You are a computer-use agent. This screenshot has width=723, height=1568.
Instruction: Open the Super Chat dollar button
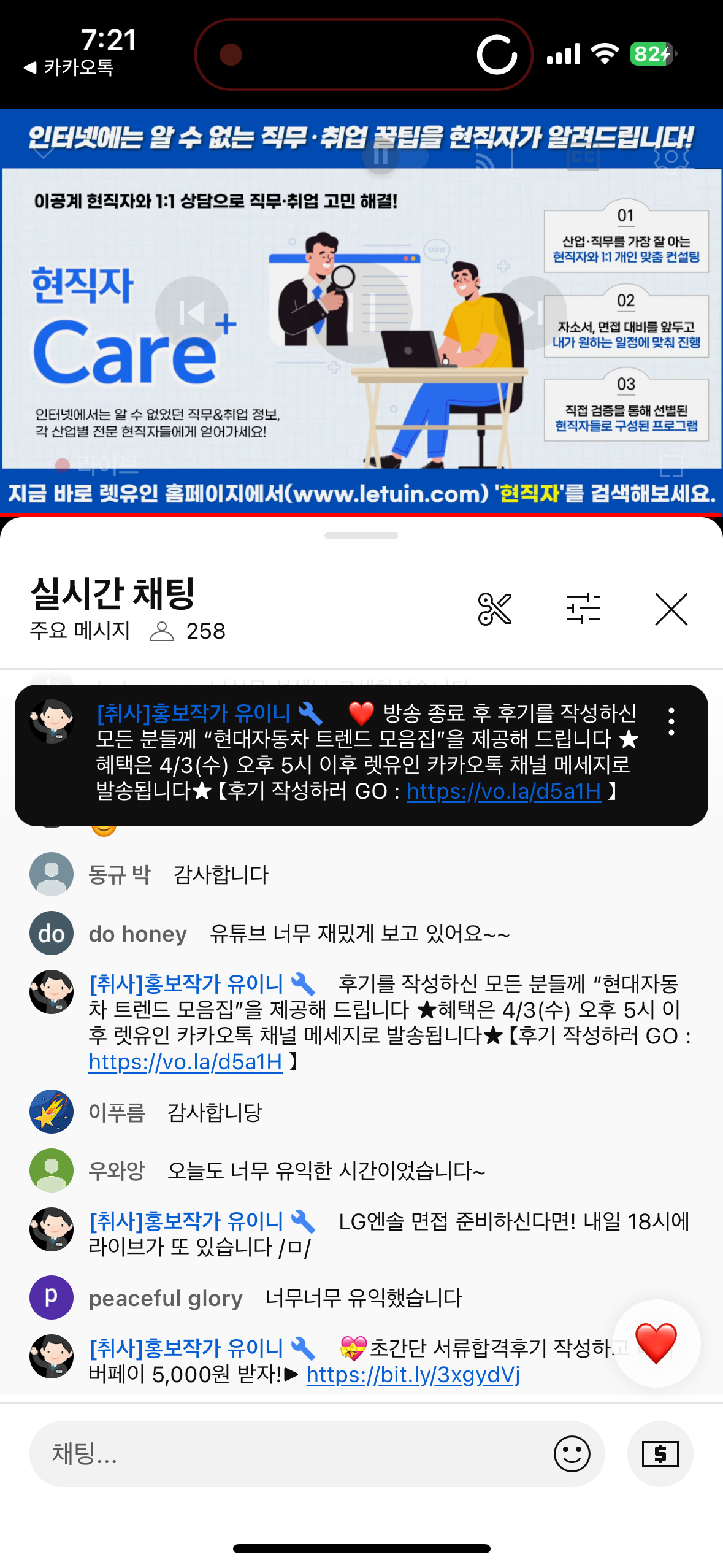tap(660, 1453)
